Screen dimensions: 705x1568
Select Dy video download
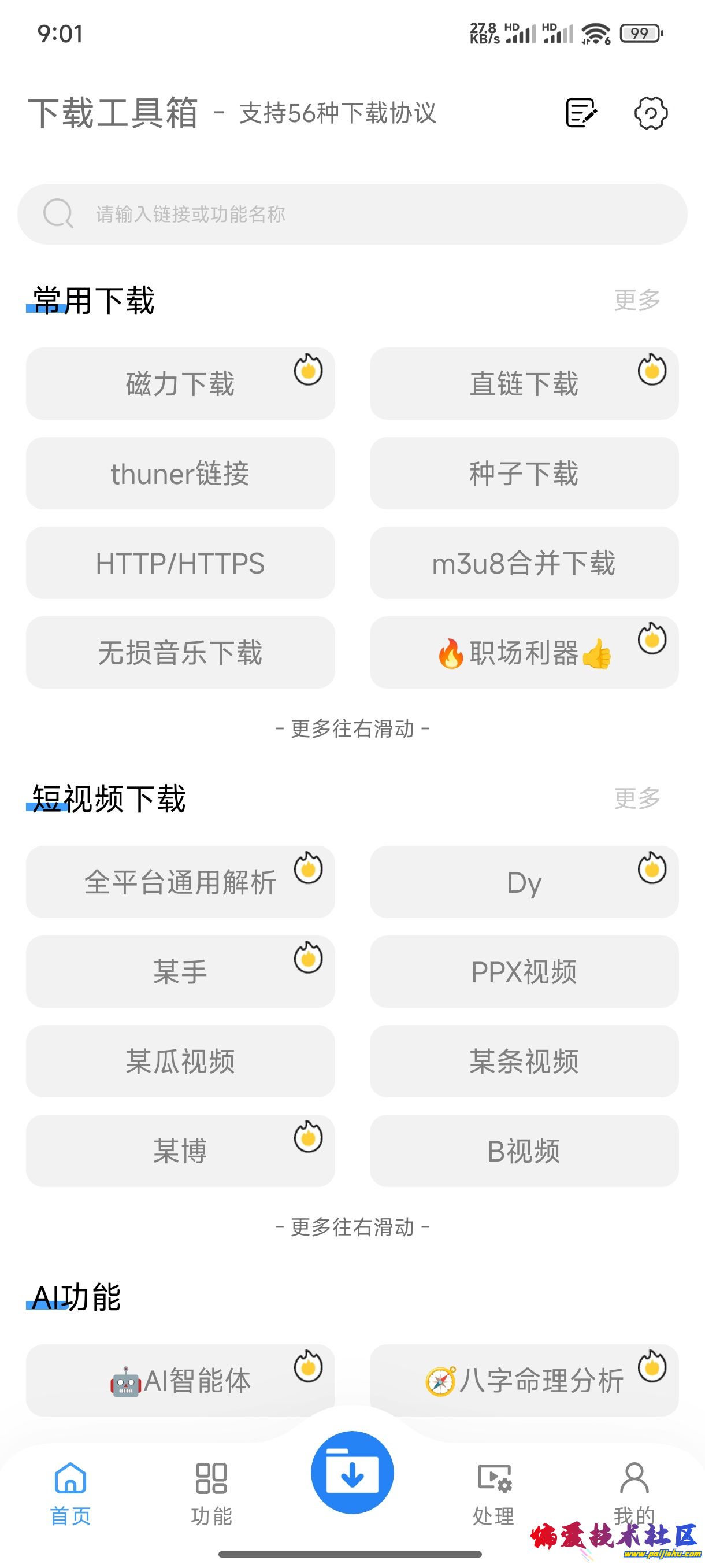524,882
